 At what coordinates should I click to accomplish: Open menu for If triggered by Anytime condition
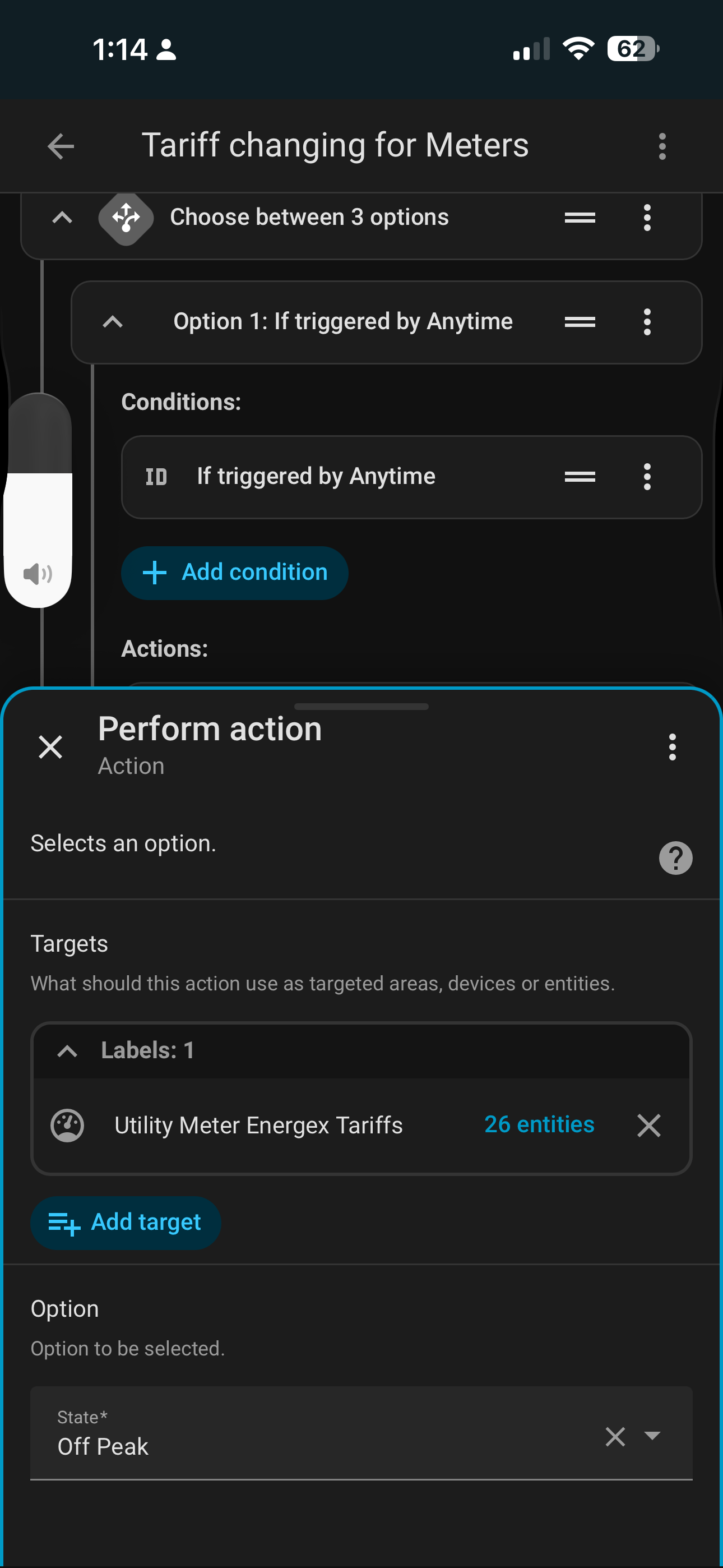[x=647, y=477]
